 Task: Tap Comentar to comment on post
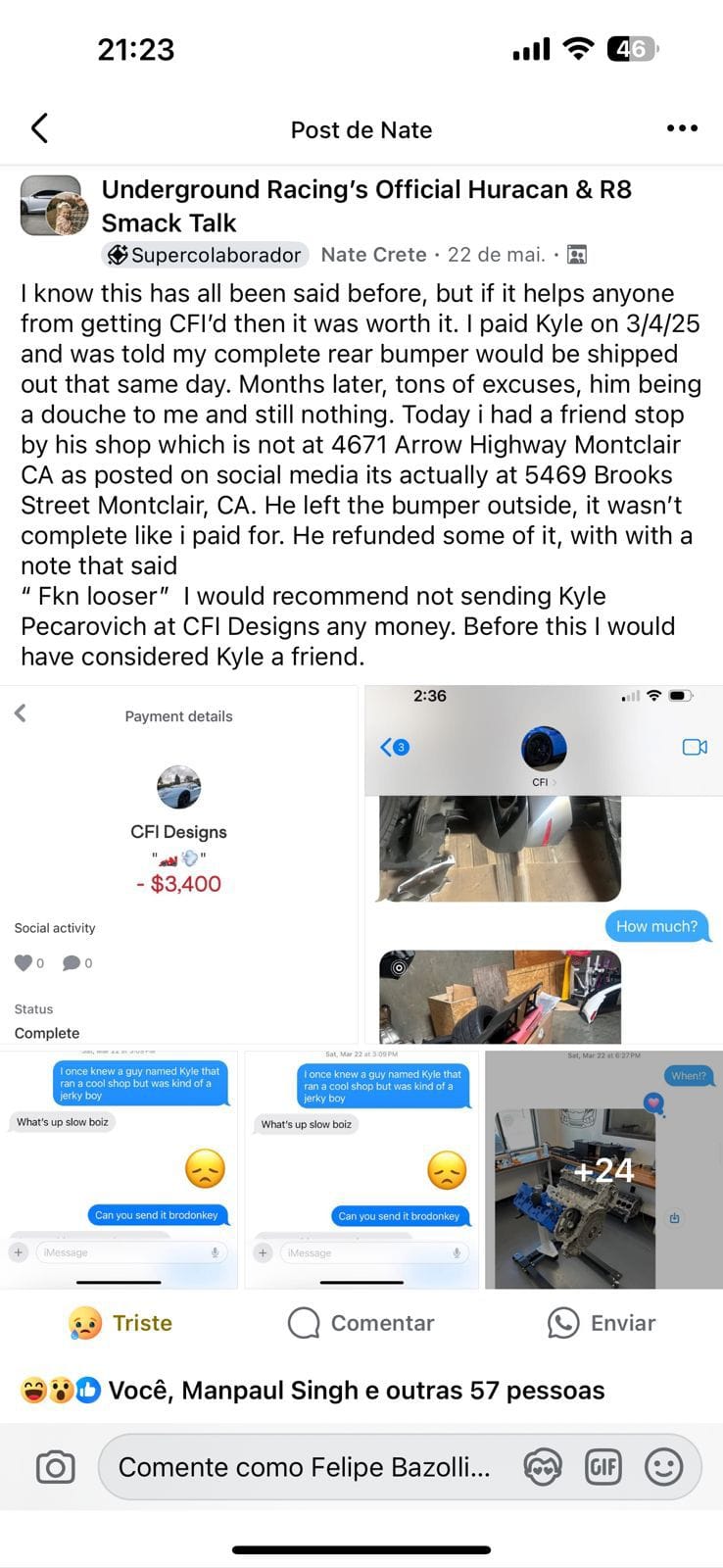(x=361, y=1323)
